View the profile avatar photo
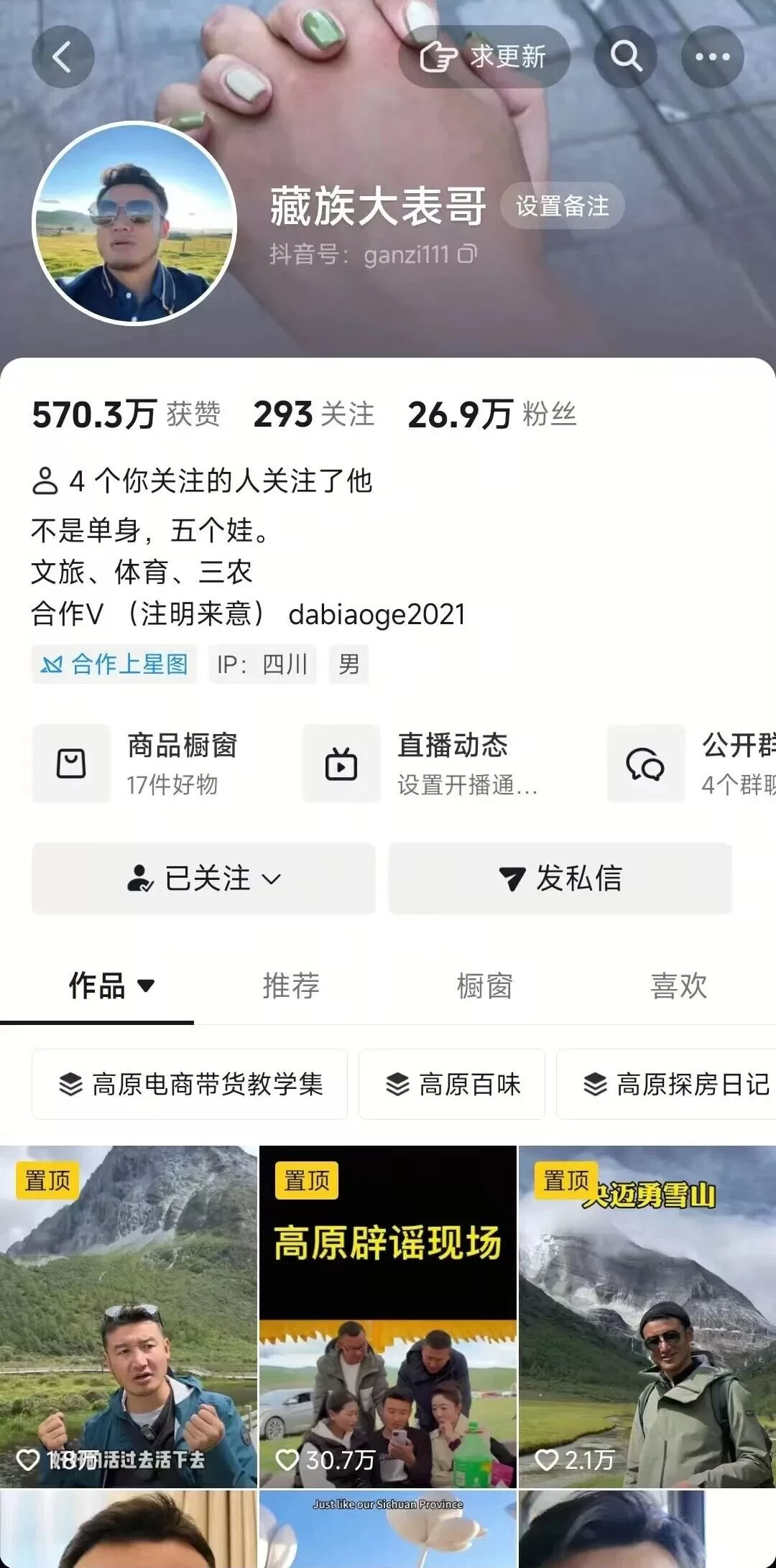 (134, 223)
